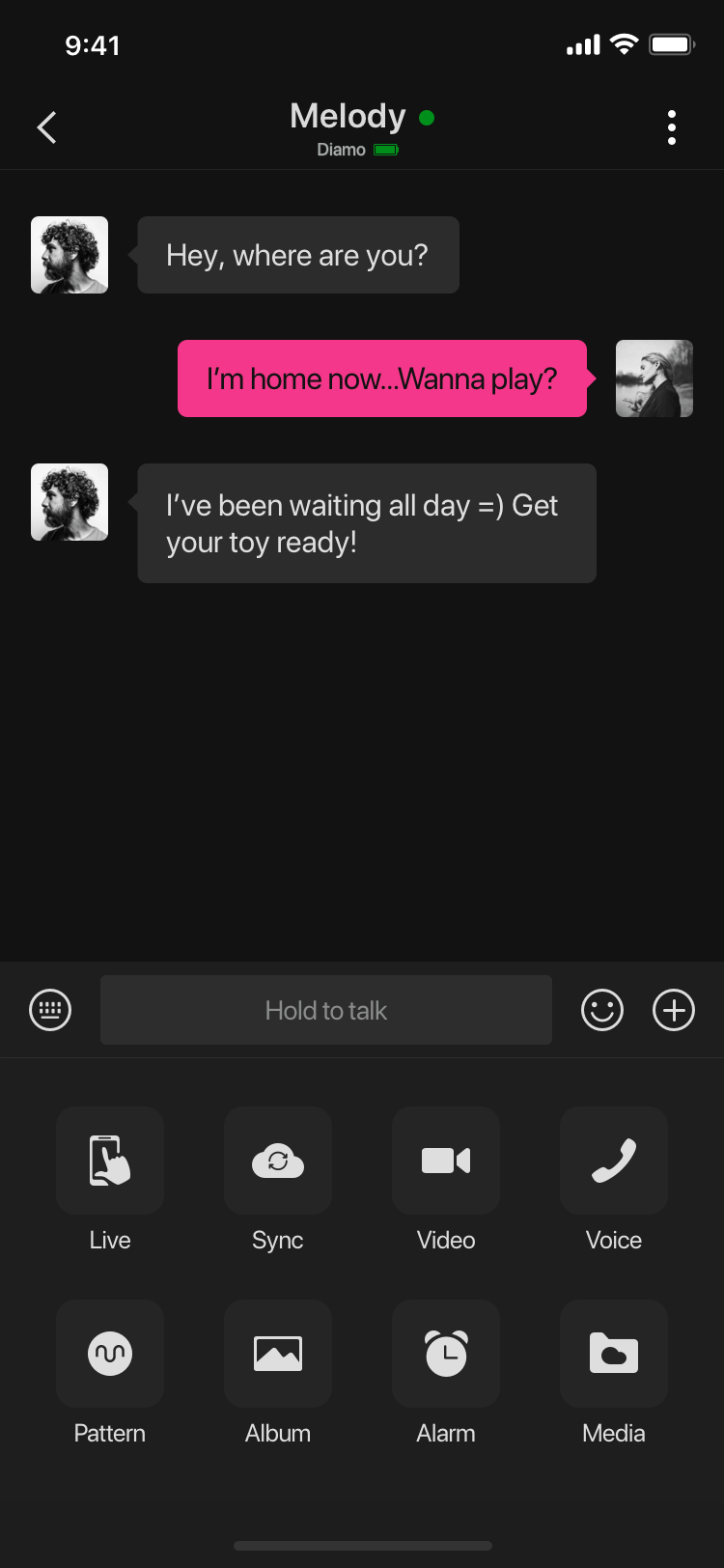Open the Album
Image resolution: width=724 pixels, height=1568 pixels.
(x=278, y=1354)
